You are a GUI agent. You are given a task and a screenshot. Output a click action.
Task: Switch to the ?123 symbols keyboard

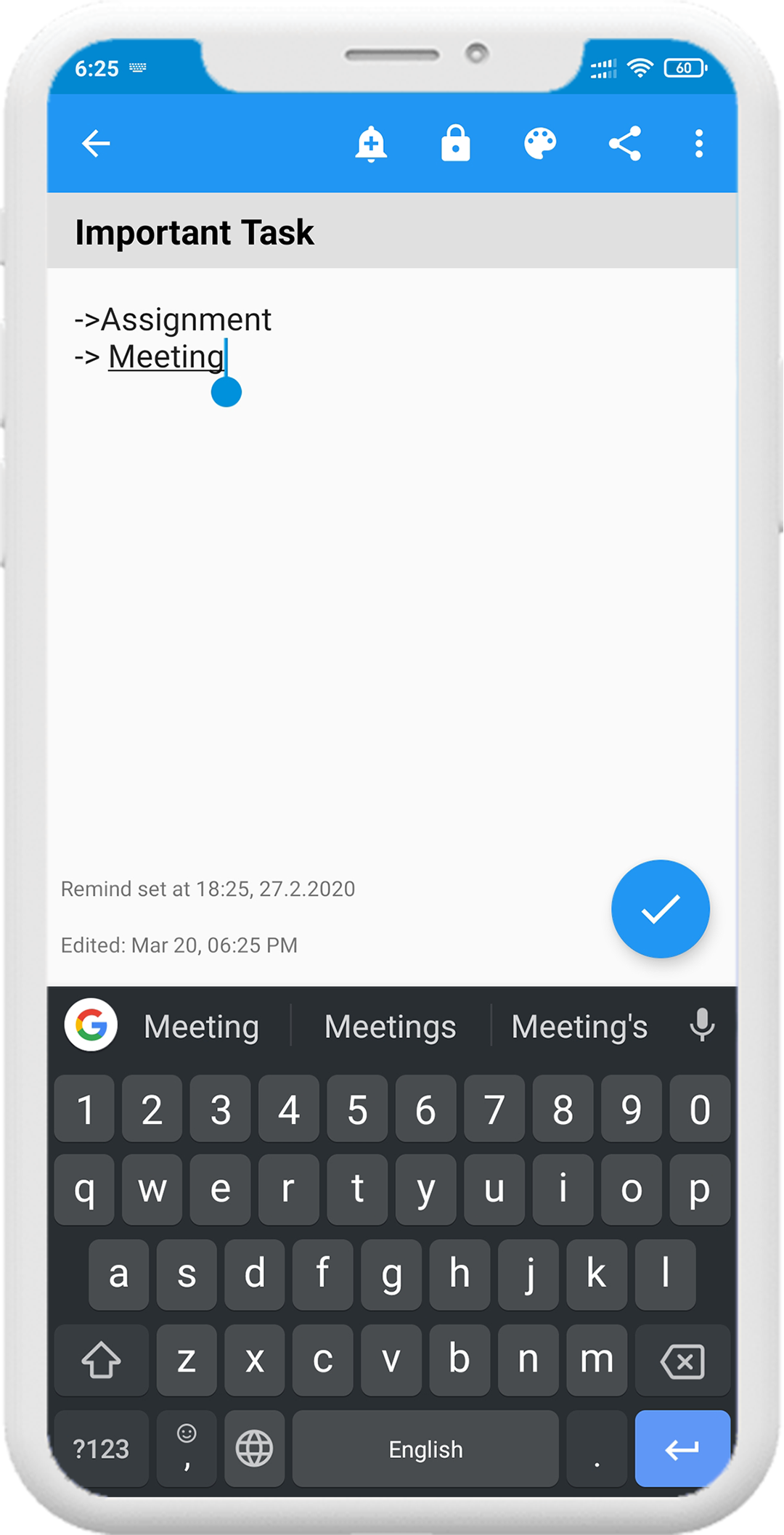coord(101,1449)
